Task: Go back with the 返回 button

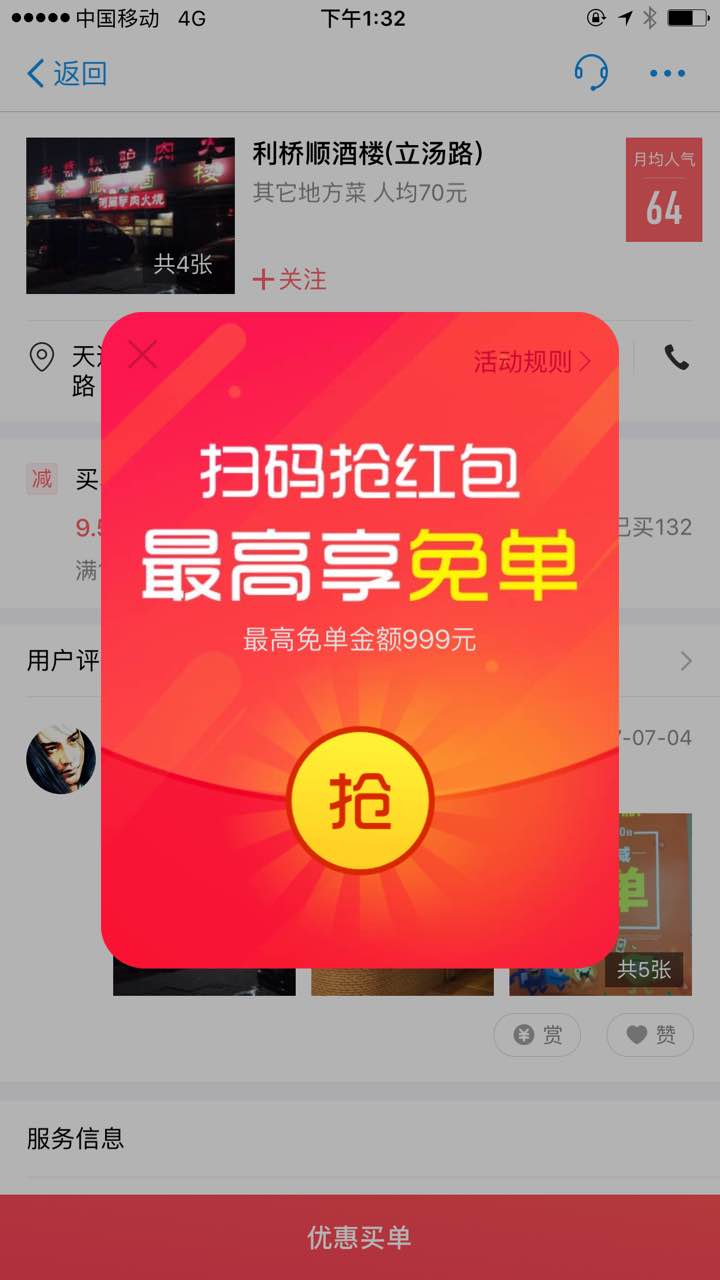Action: [67, 73]
